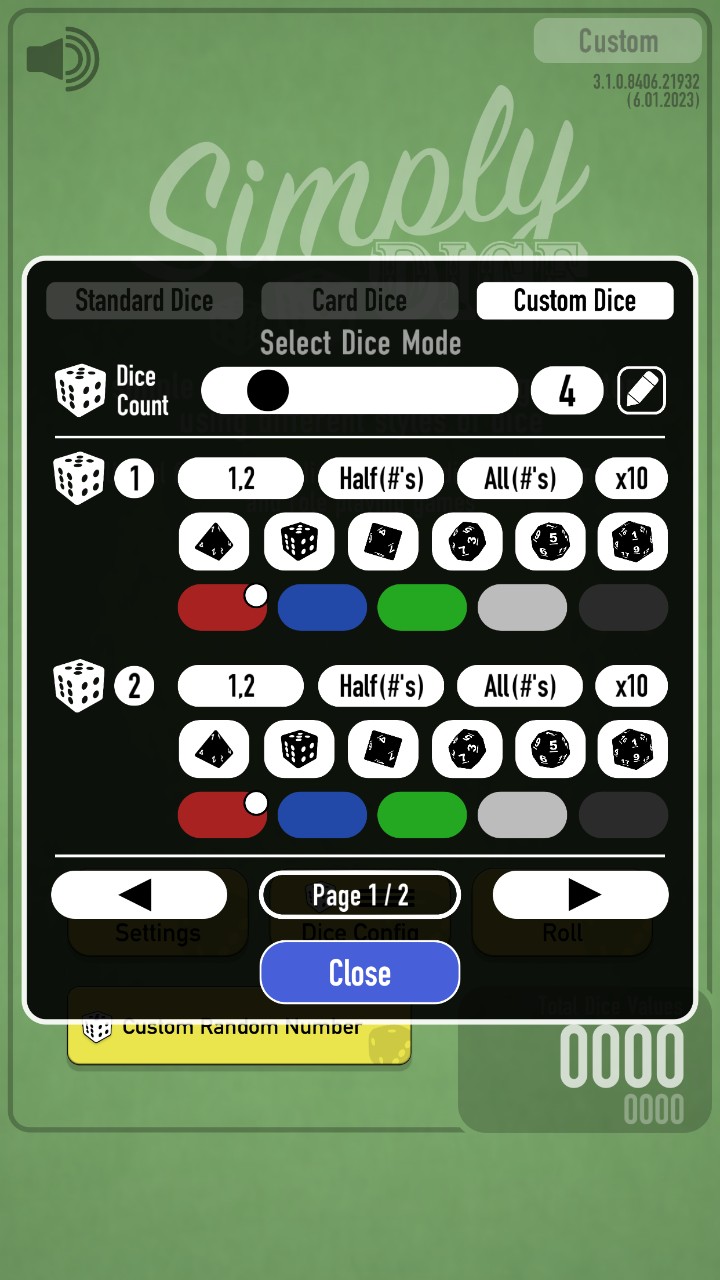Pick the six-sided die shape for dice 1

(298, 541)
